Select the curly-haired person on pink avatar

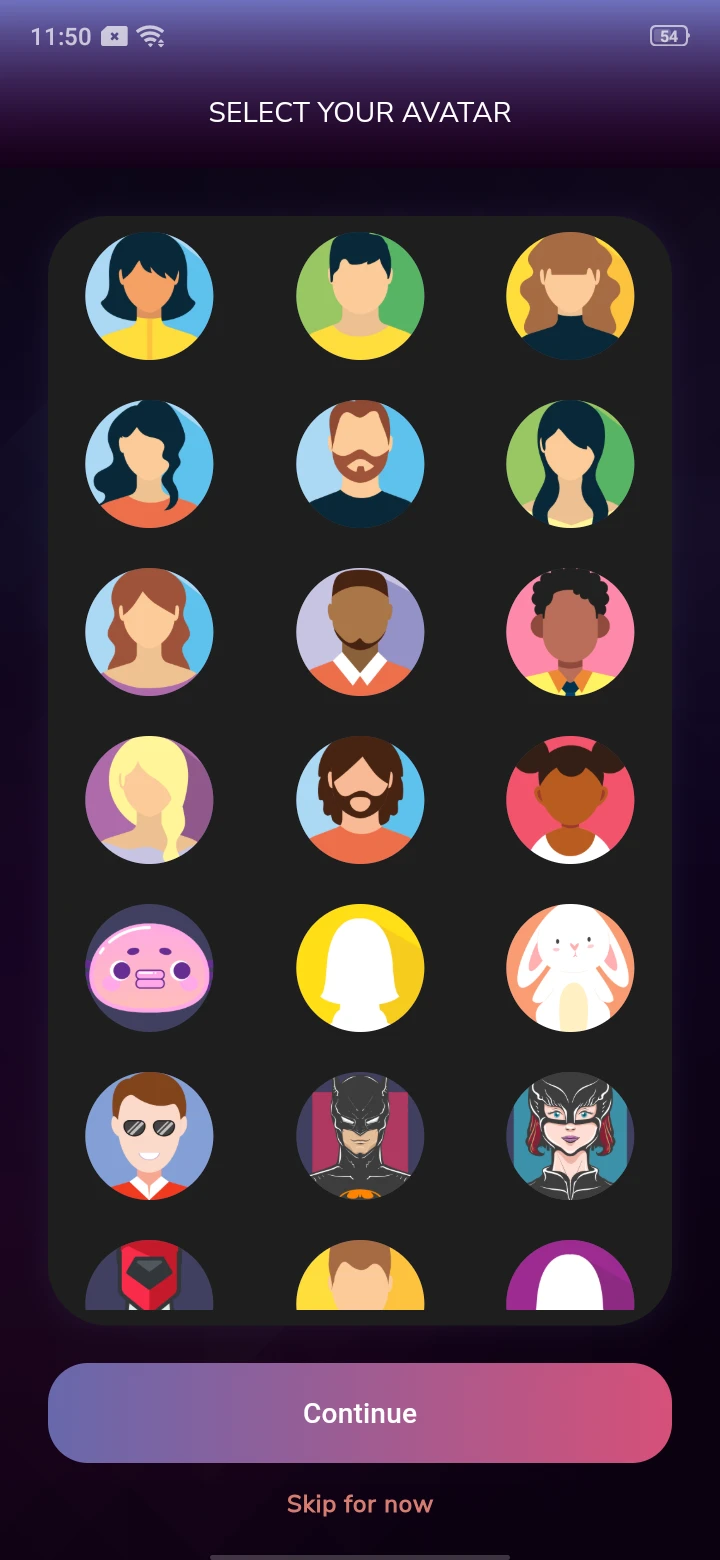[x=570, y=632]
